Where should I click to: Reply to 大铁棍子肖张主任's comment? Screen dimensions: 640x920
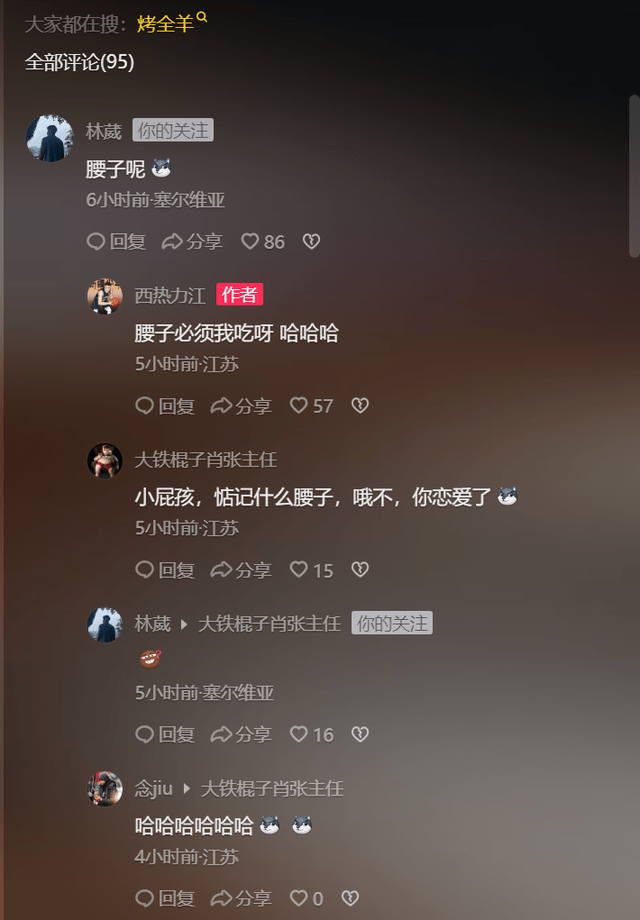point(165,569)
